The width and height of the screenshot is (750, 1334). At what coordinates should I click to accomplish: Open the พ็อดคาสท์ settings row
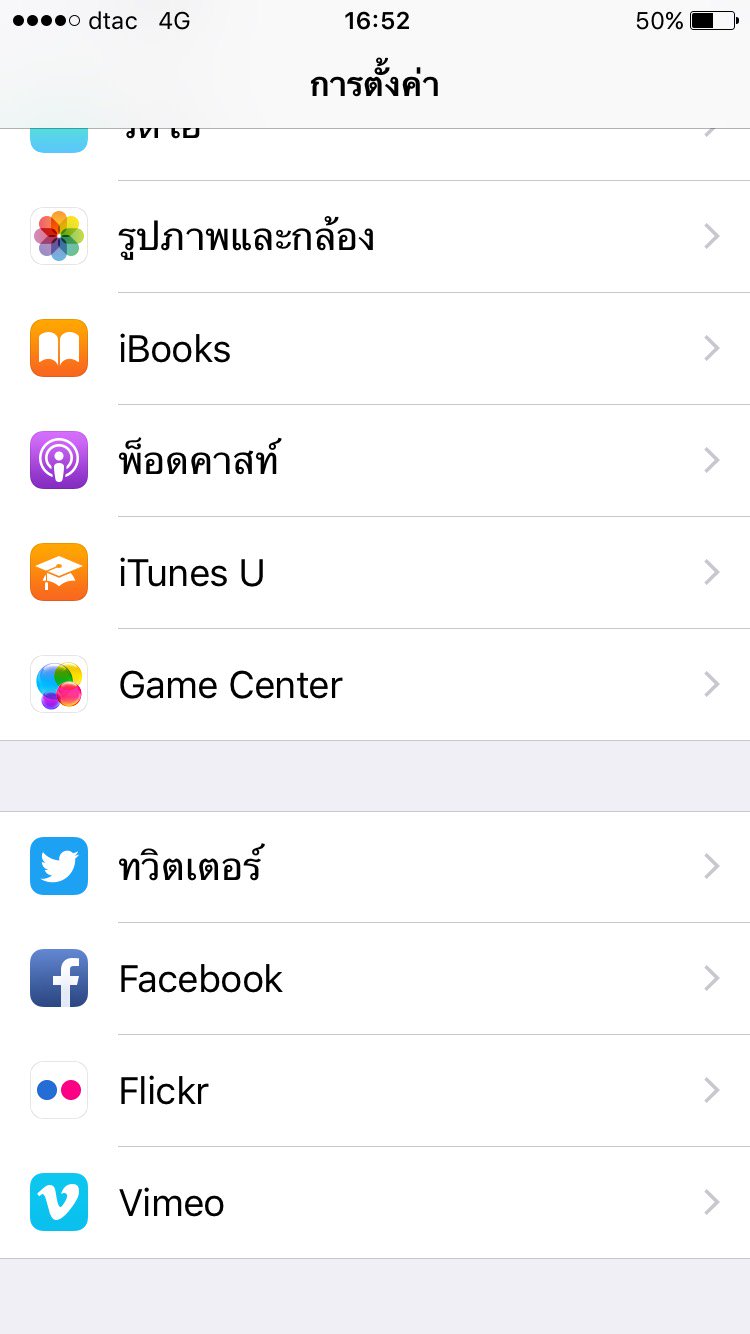[x=375, y=461]
